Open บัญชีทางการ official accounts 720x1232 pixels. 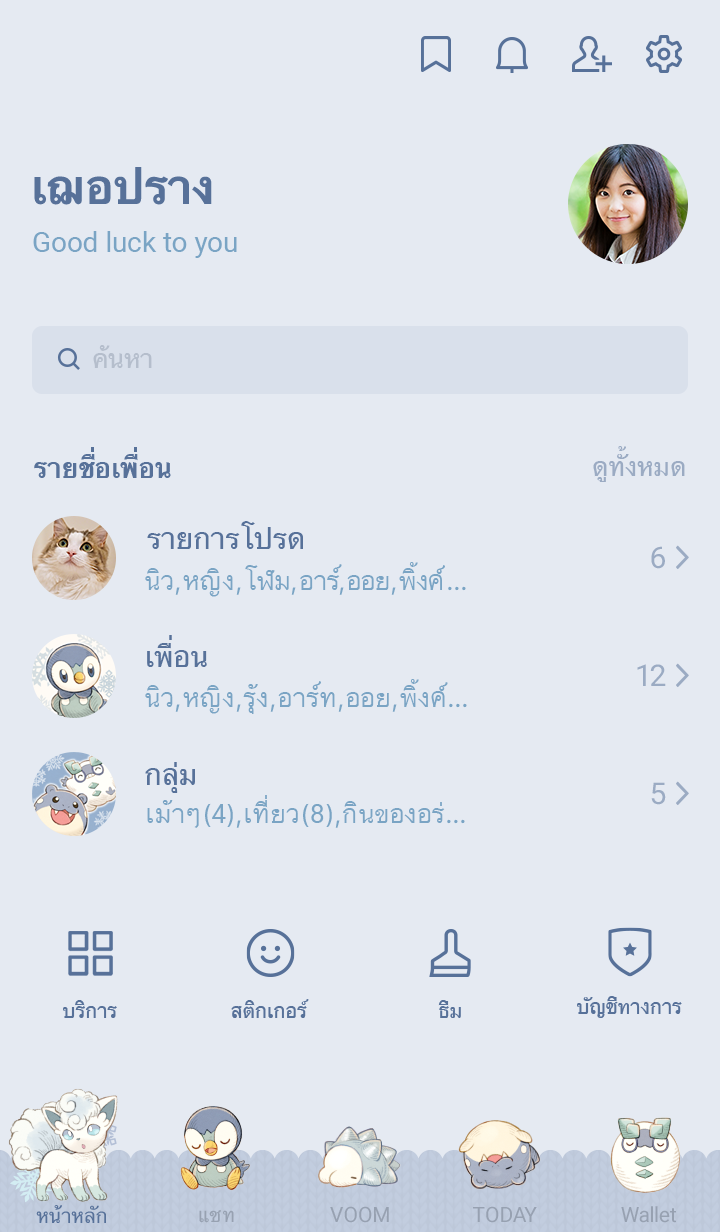629,972
